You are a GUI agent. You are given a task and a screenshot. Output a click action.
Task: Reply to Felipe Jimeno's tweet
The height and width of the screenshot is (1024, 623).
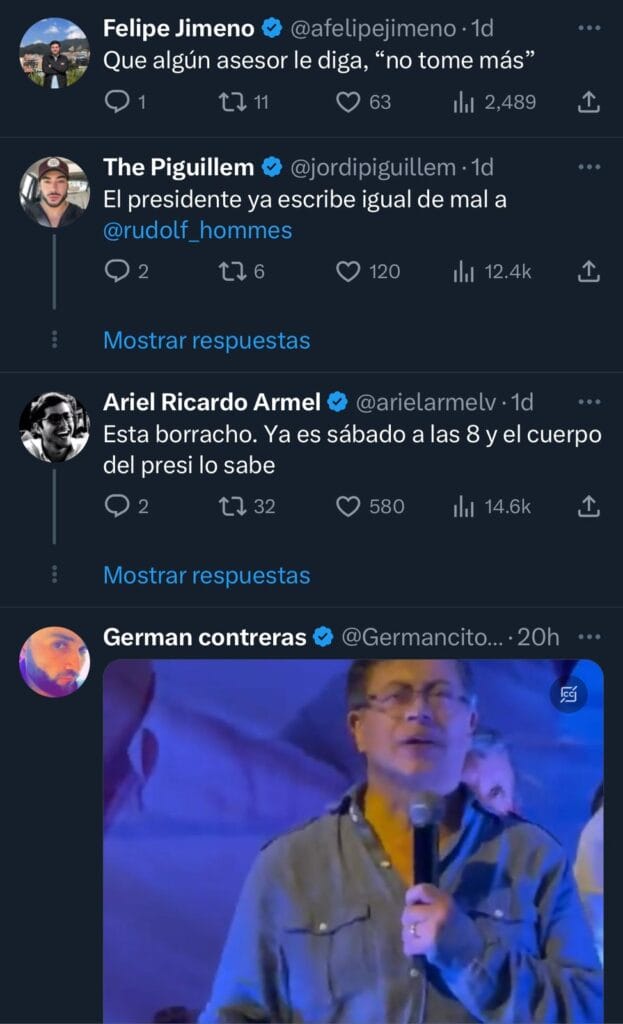coord(117,102)
